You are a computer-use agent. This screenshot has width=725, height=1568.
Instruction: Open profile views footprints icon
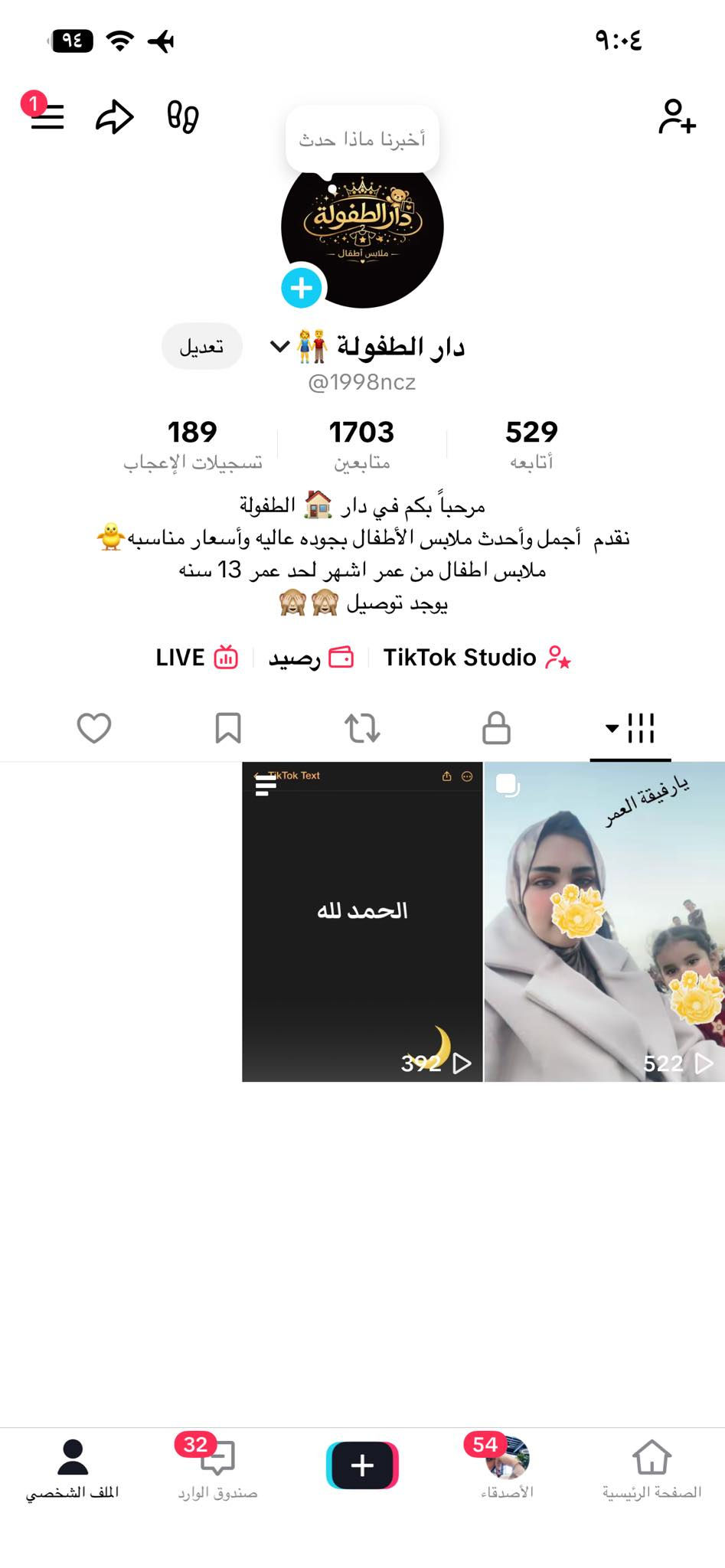(x=183, y=117)
